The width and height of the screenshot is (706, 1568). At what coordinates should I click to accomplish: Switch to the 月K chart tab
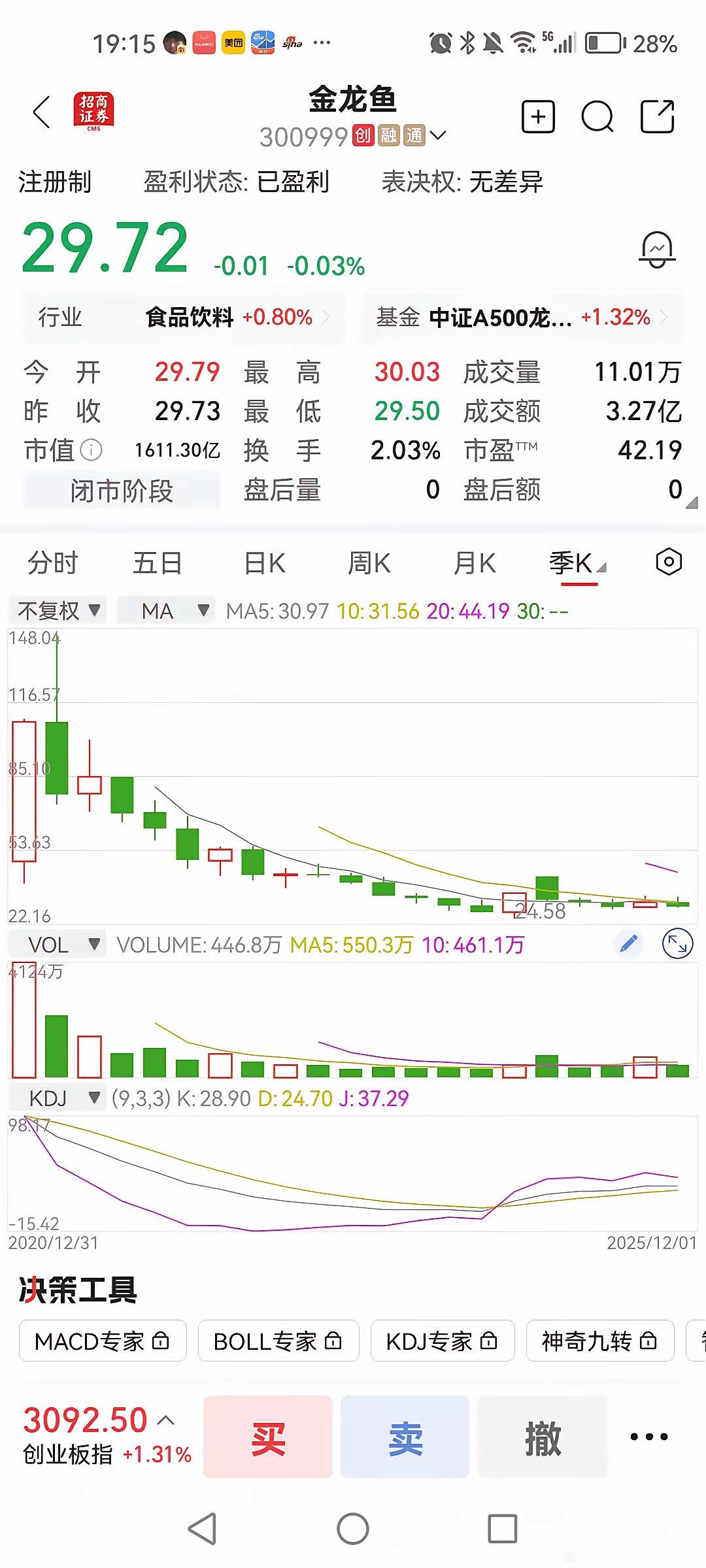[475, 562]
